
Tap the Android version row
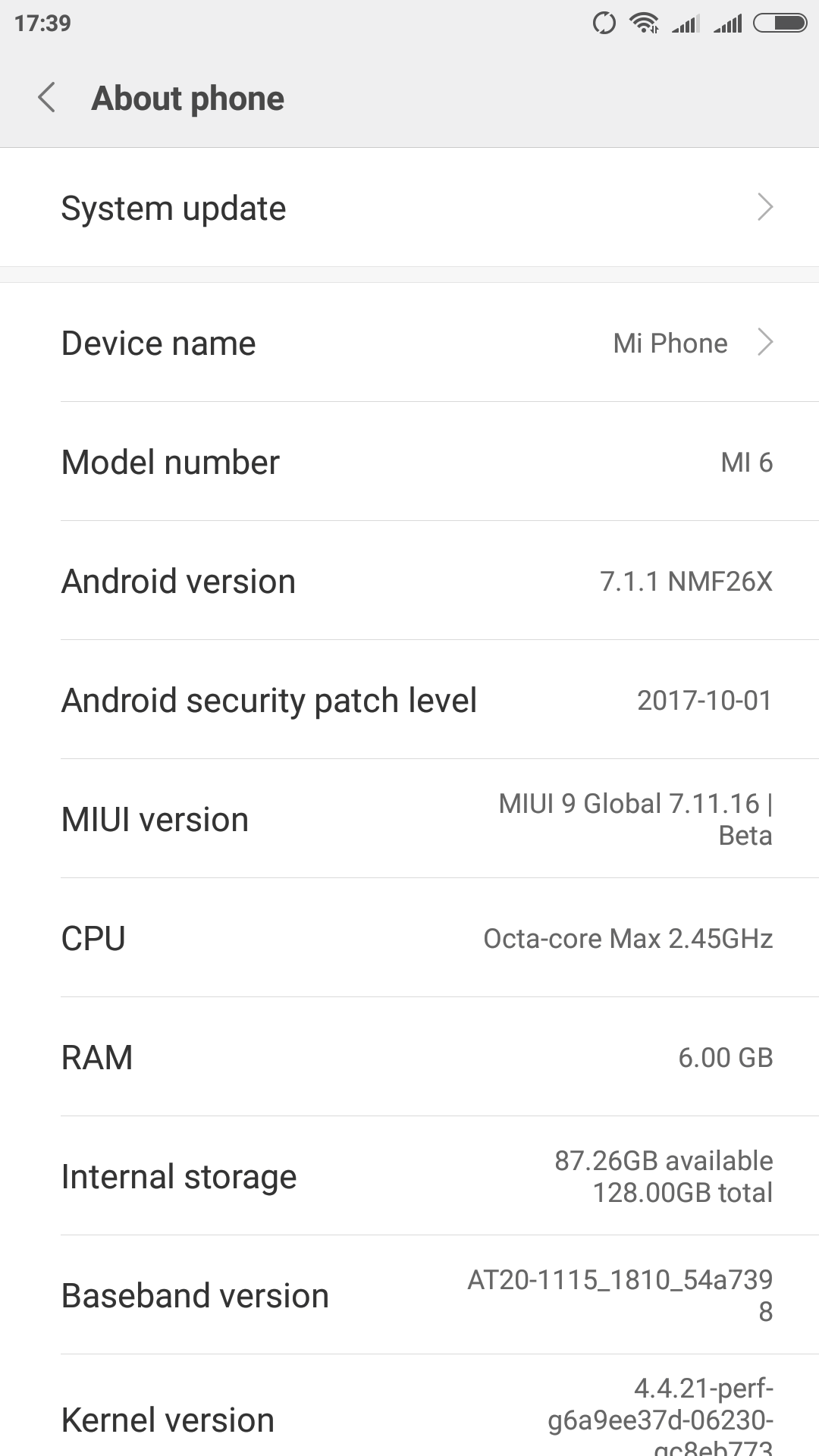click(409, 581)
